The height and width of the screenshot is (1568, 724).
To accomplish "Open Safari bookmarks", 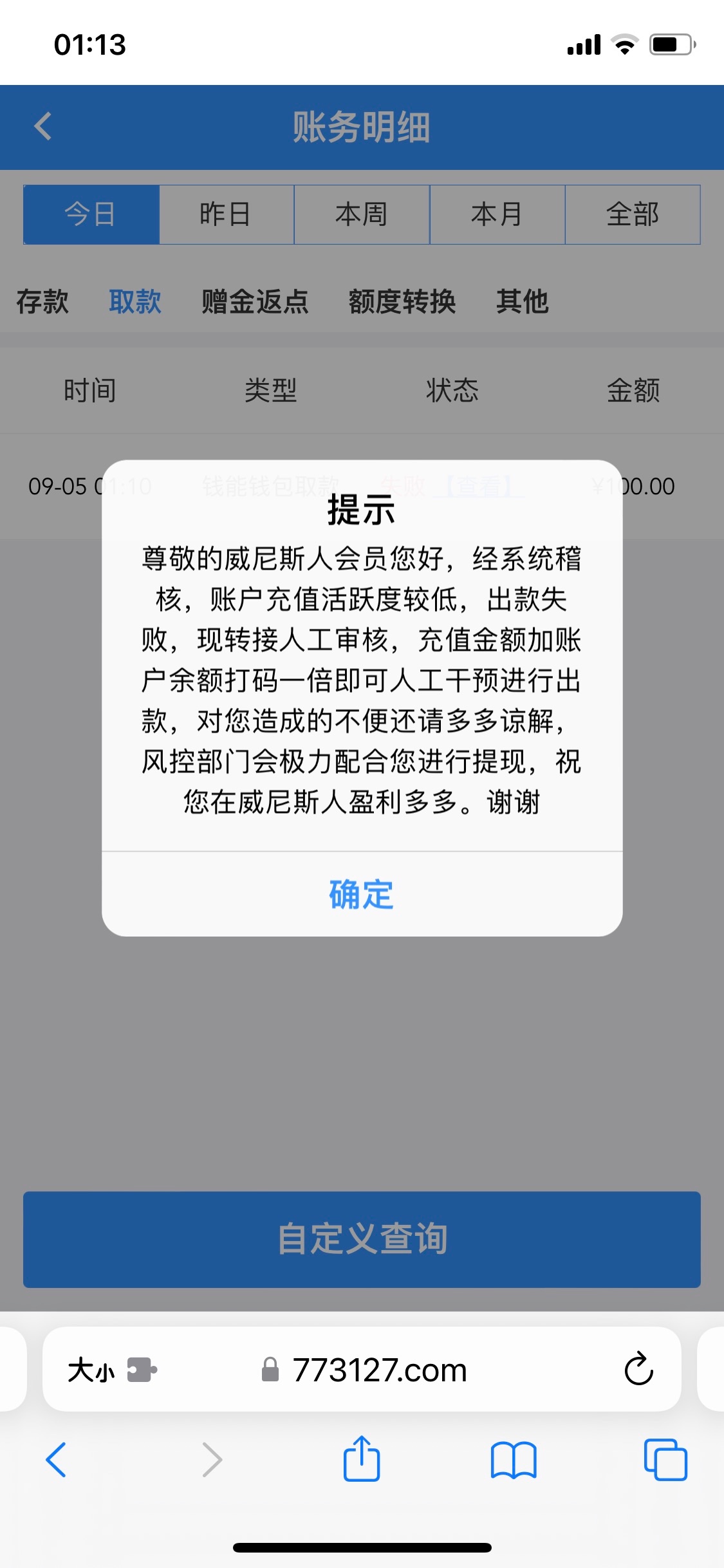I will click(x=513, y=1459).
